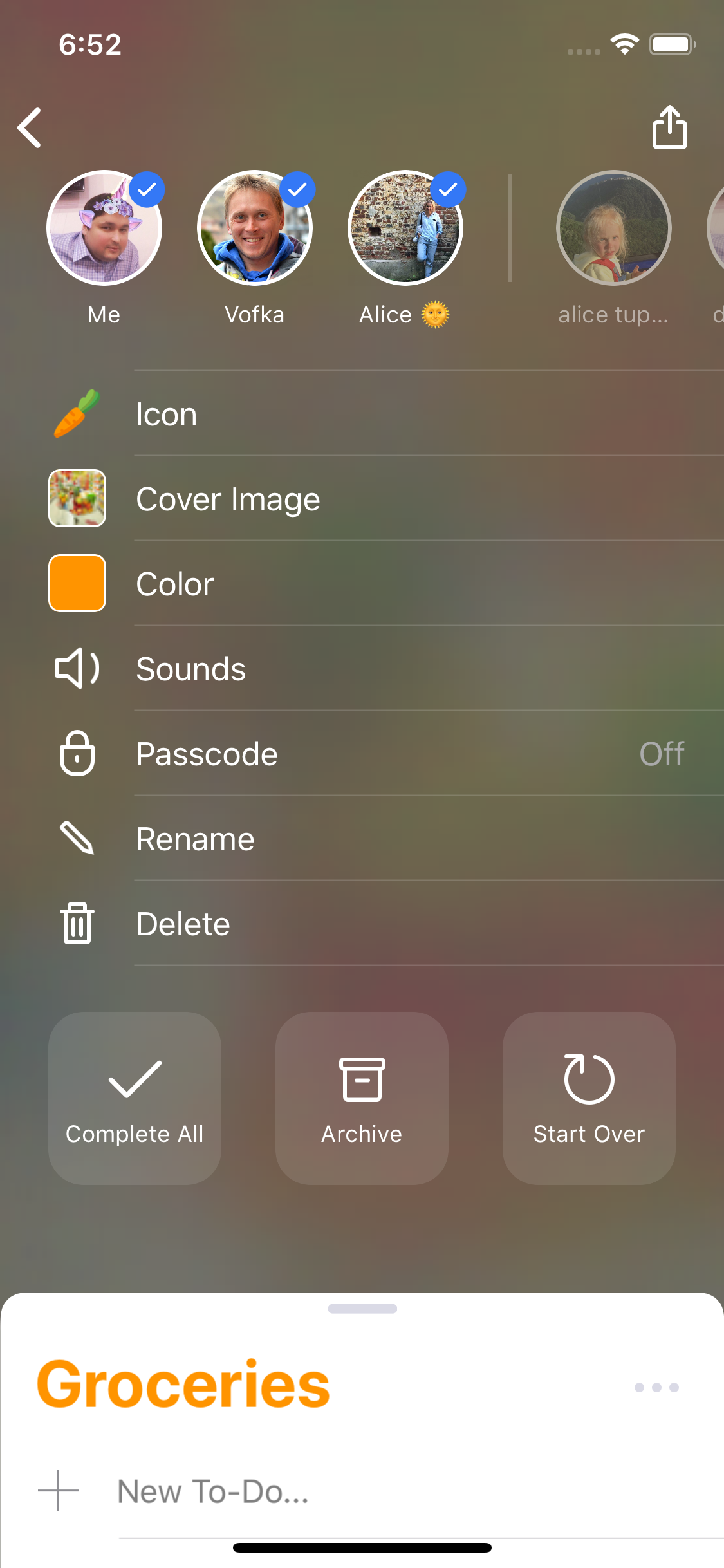Toggle the Me avatar selection
Viewport: 724px width, 1568px height.
(x=104, y=228)
